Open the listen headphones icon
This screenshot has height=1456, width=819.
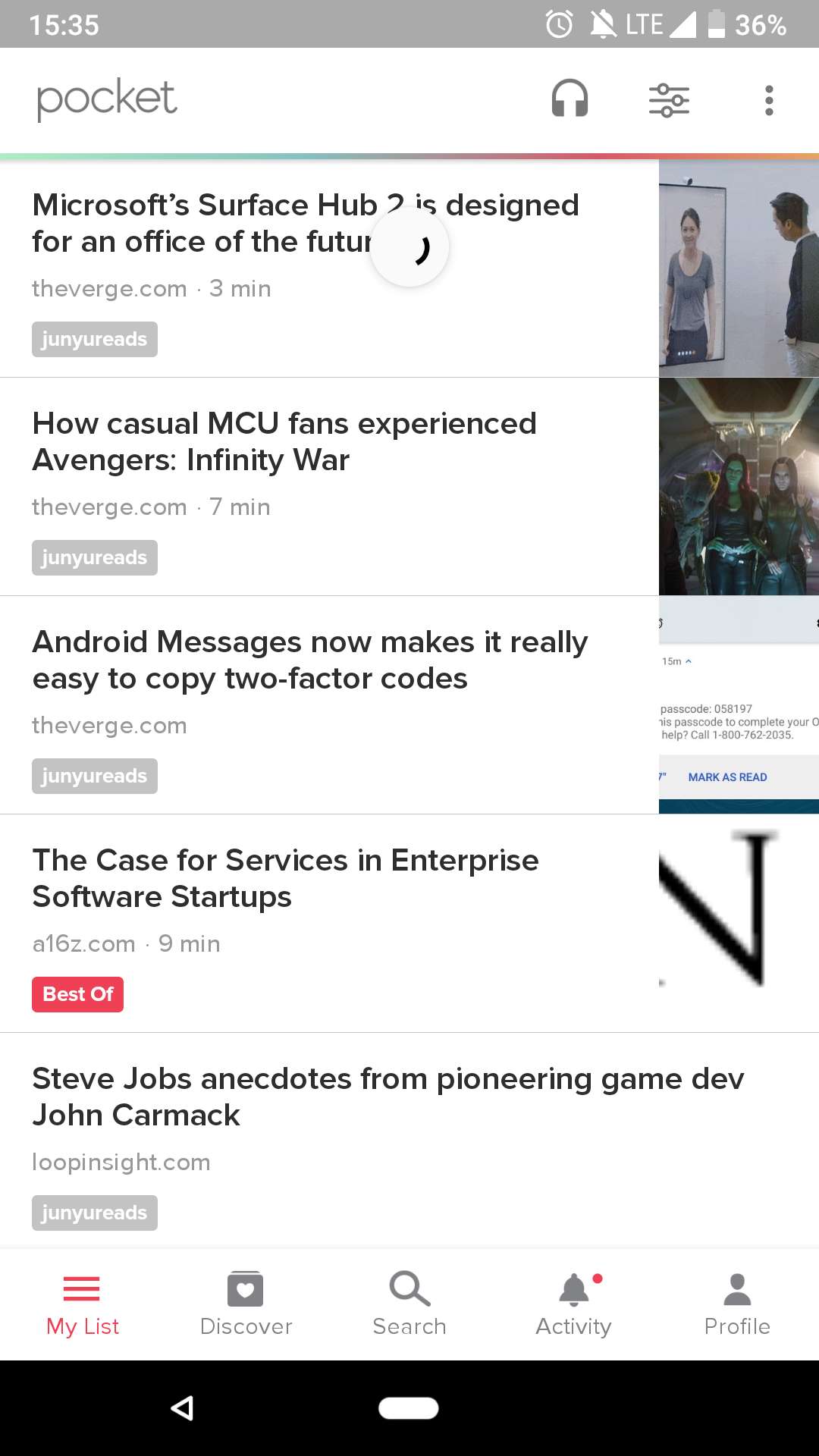[570, 99]
